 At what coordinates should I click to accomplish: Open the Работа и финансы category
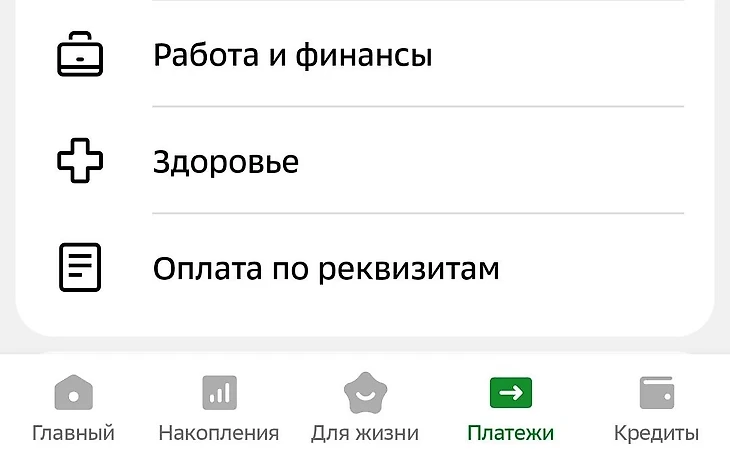(x=292, y=55)
